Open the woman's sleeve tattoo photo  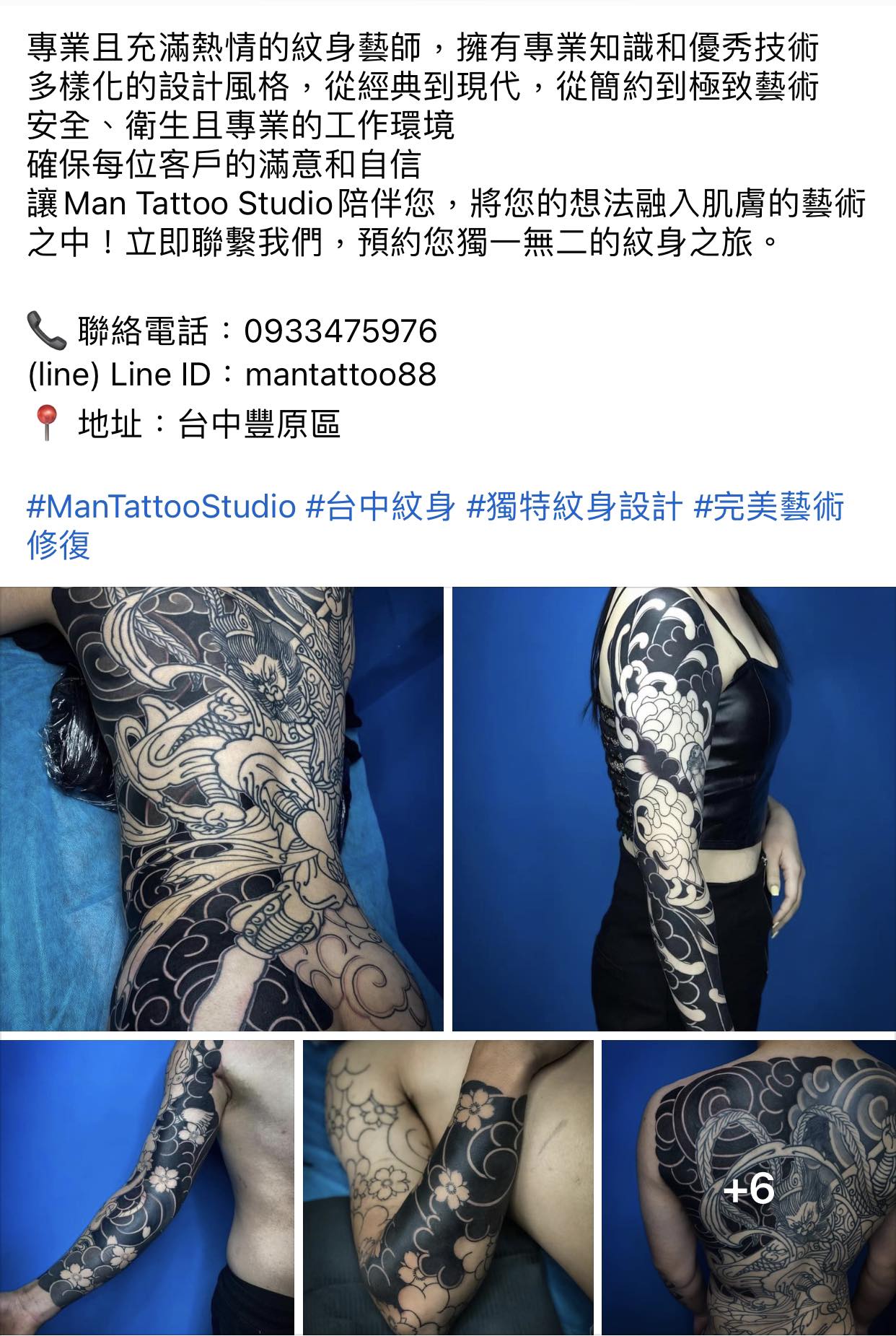coord(674,808)
